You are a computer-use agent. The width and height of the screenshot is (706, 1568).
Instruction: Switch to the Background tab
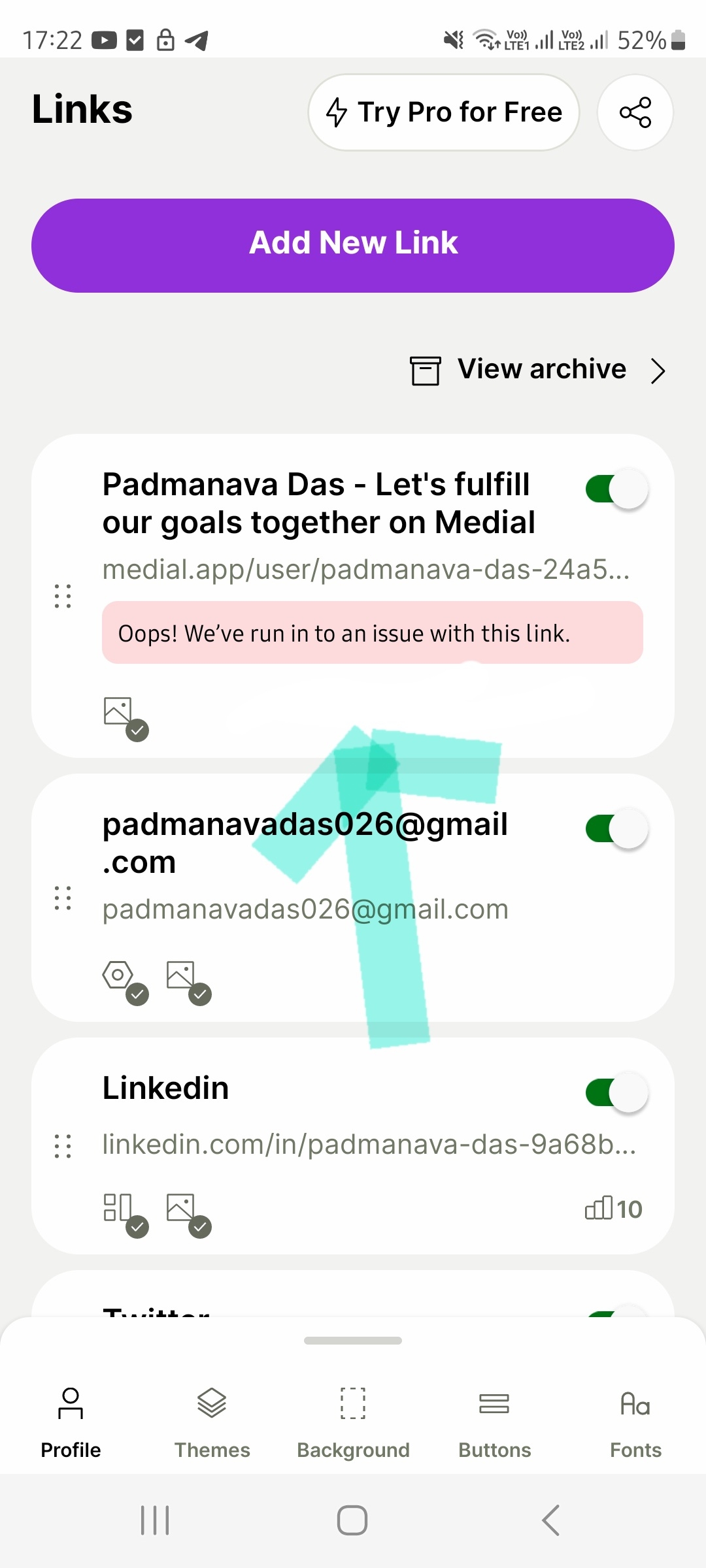pos(353,1422)
